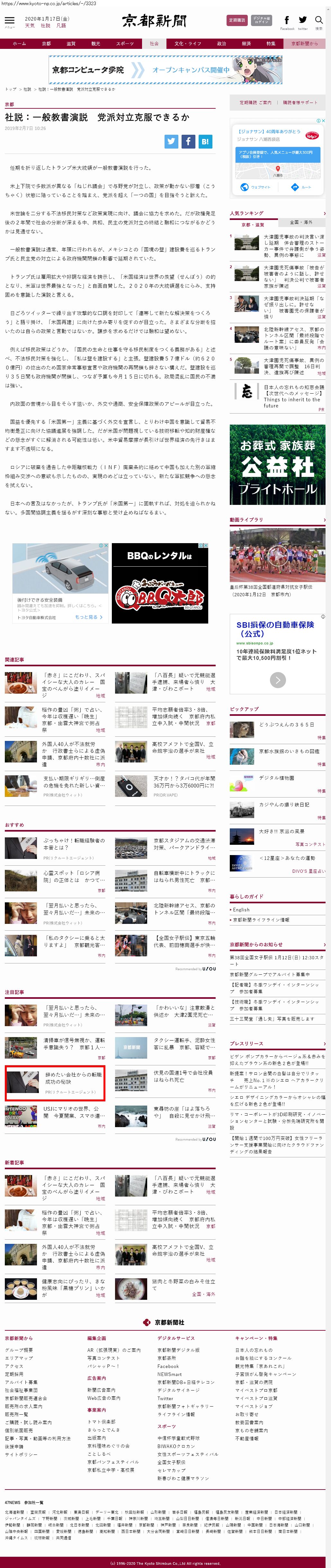Open the English guide link
331x1568 pixels.
pyautogui.click(x=241, y=909)
